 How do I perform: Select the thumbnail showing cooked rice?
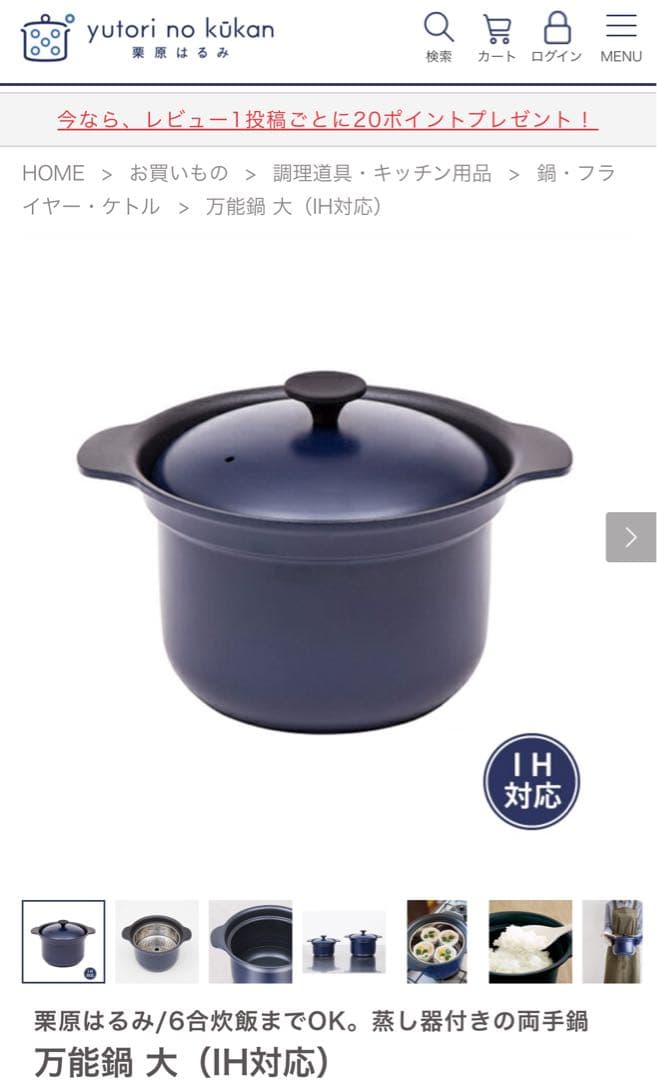click(x=530, y=941)
